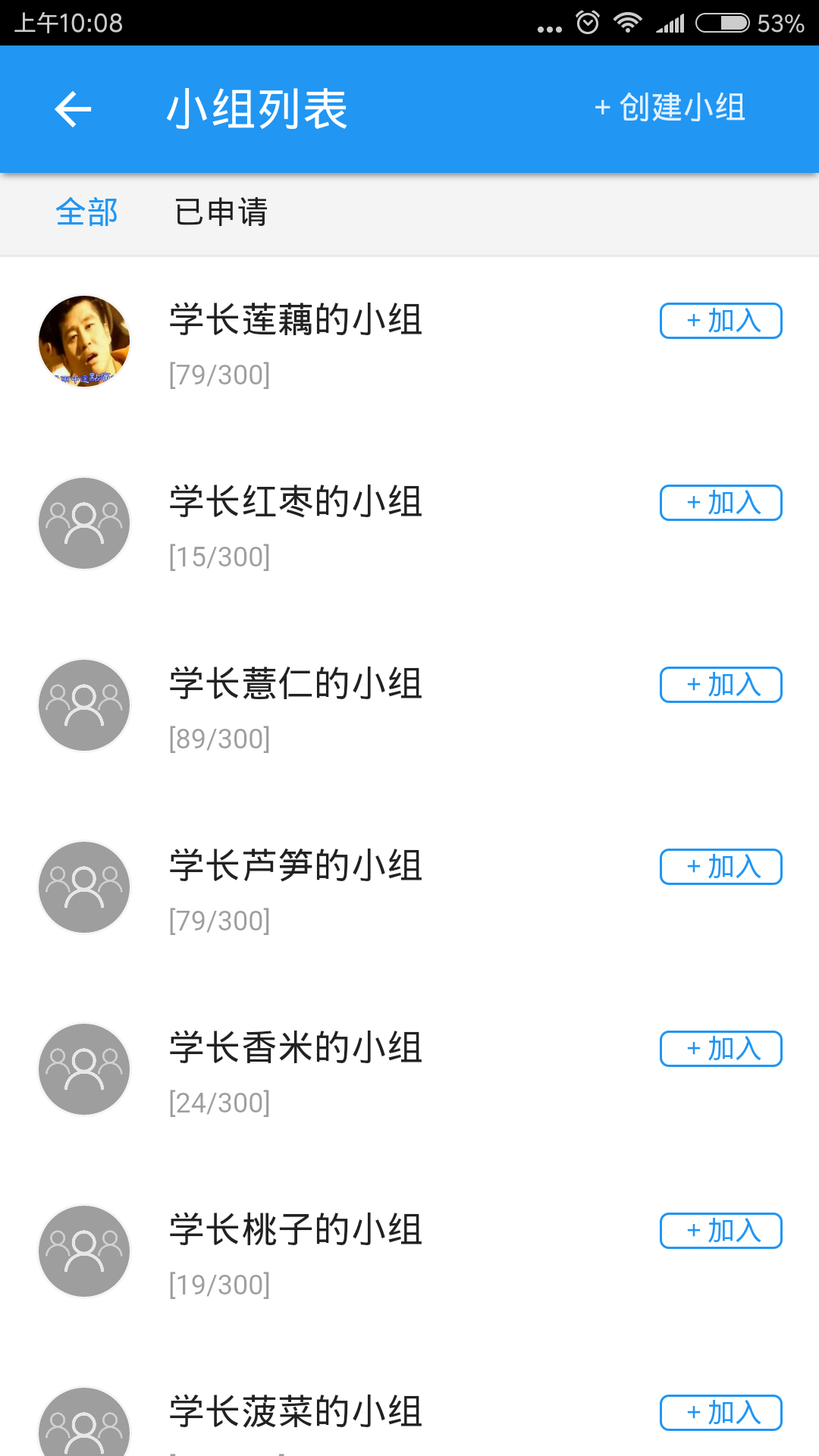Open the avatar for 学长桃子的小组
This screenshot has height=1456, width=819.
(x=83, y=1251)
